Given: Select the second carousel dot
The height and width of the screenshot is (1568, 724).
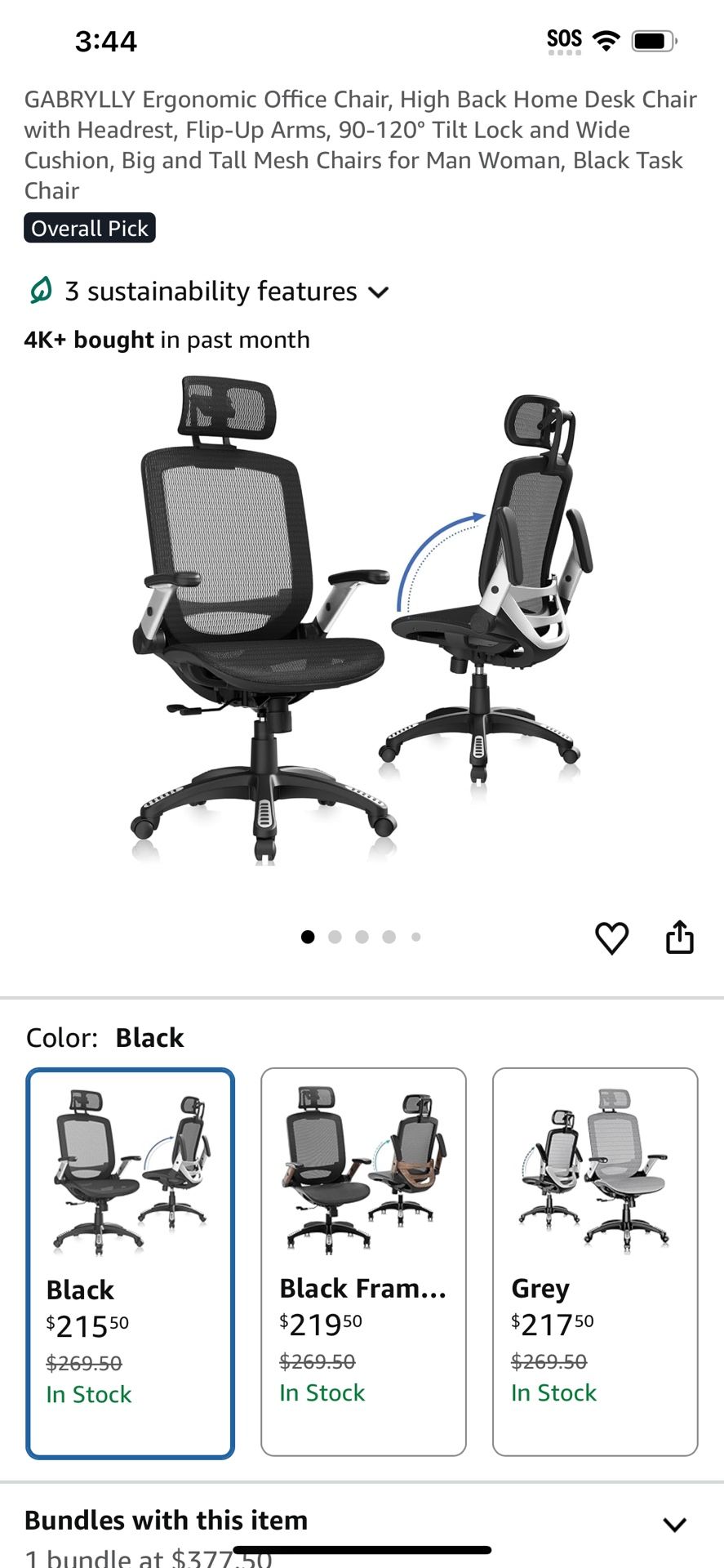Looking at the screenshot, I should point(335,937).
